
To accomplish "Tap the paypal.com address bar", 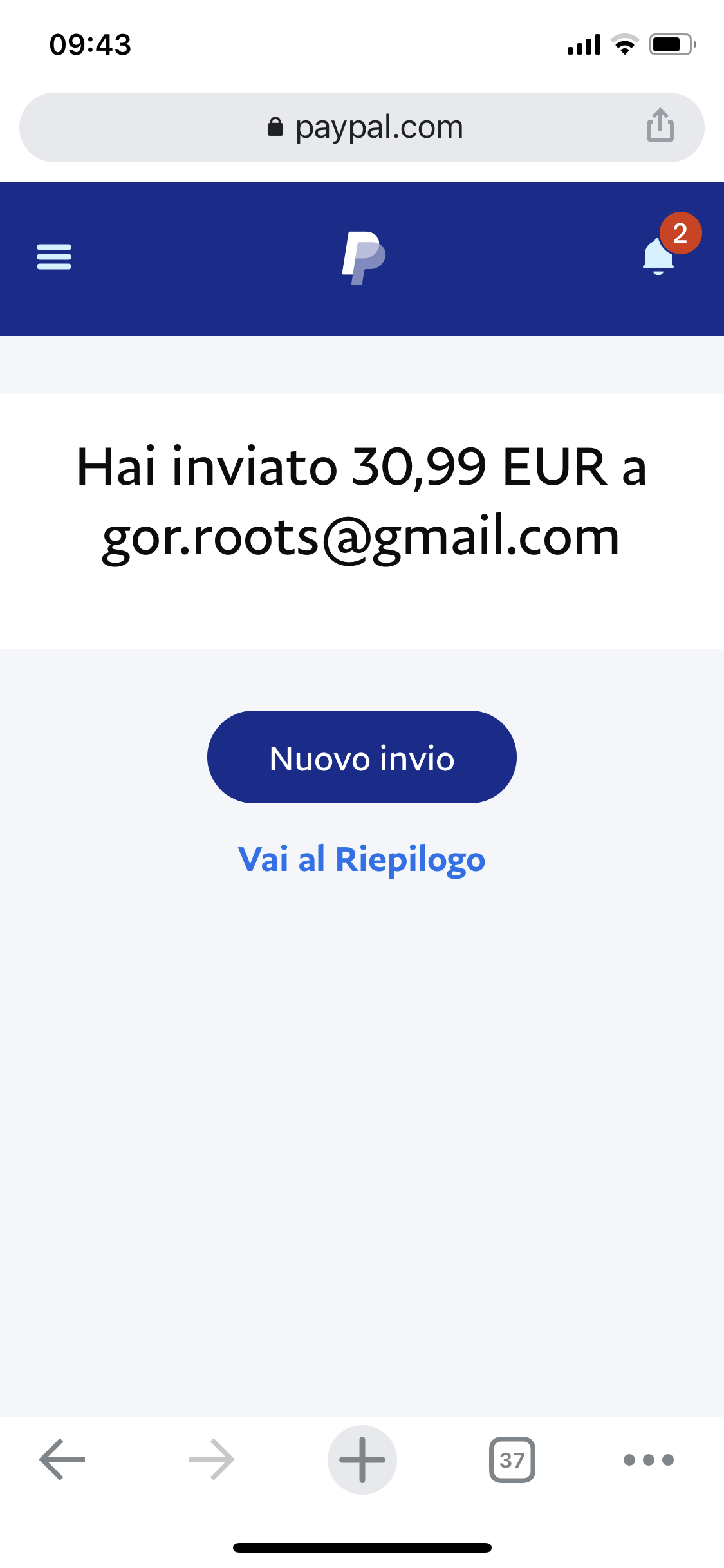I will [364, 127].
